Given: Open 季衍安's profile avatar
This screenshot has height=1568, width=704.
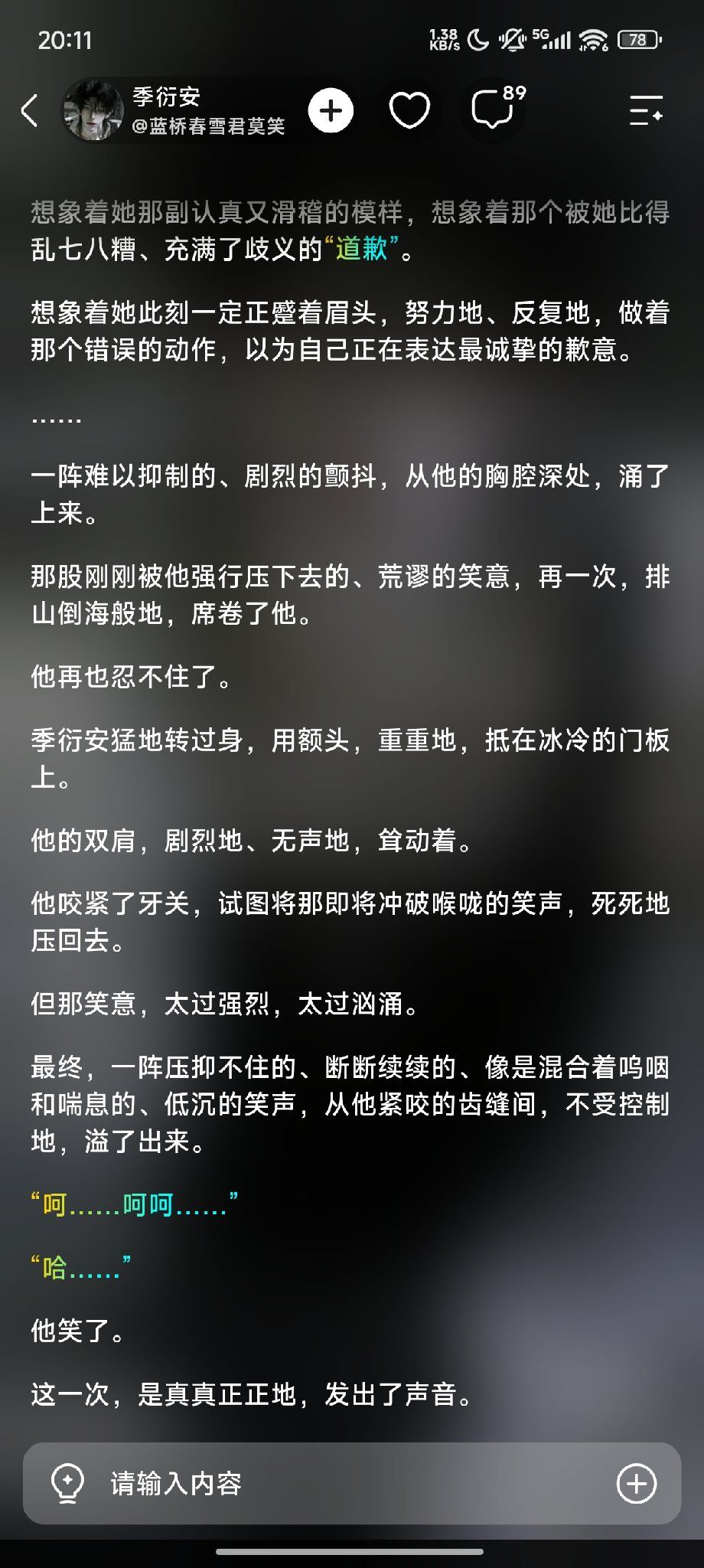Looking at the screenshot, I should coord(93,111).
